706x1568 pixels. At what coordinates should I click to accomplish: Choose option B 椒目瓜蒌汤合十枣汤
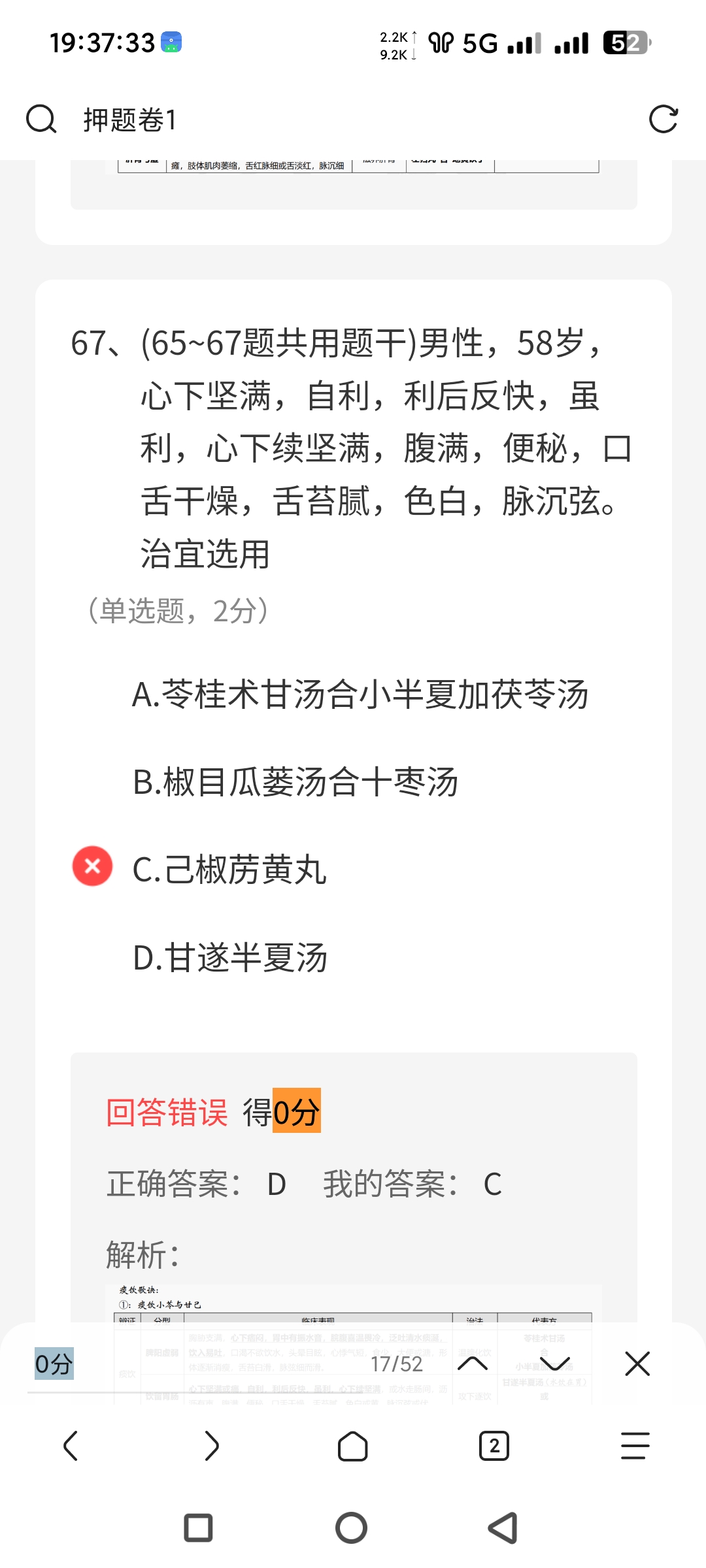pyautogui.click(x=295, y=782)
